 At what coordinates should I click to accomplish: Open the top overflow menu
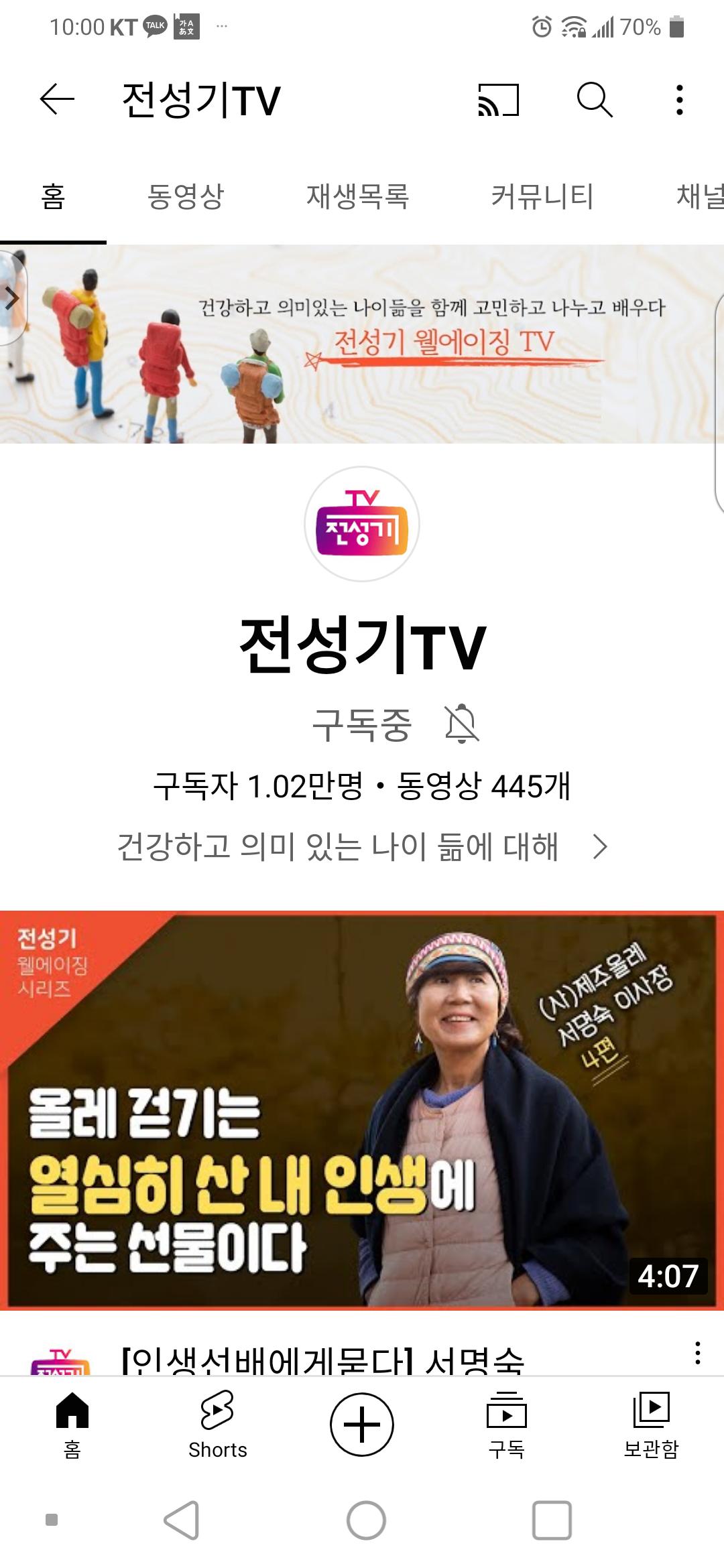tap(680, 101)
